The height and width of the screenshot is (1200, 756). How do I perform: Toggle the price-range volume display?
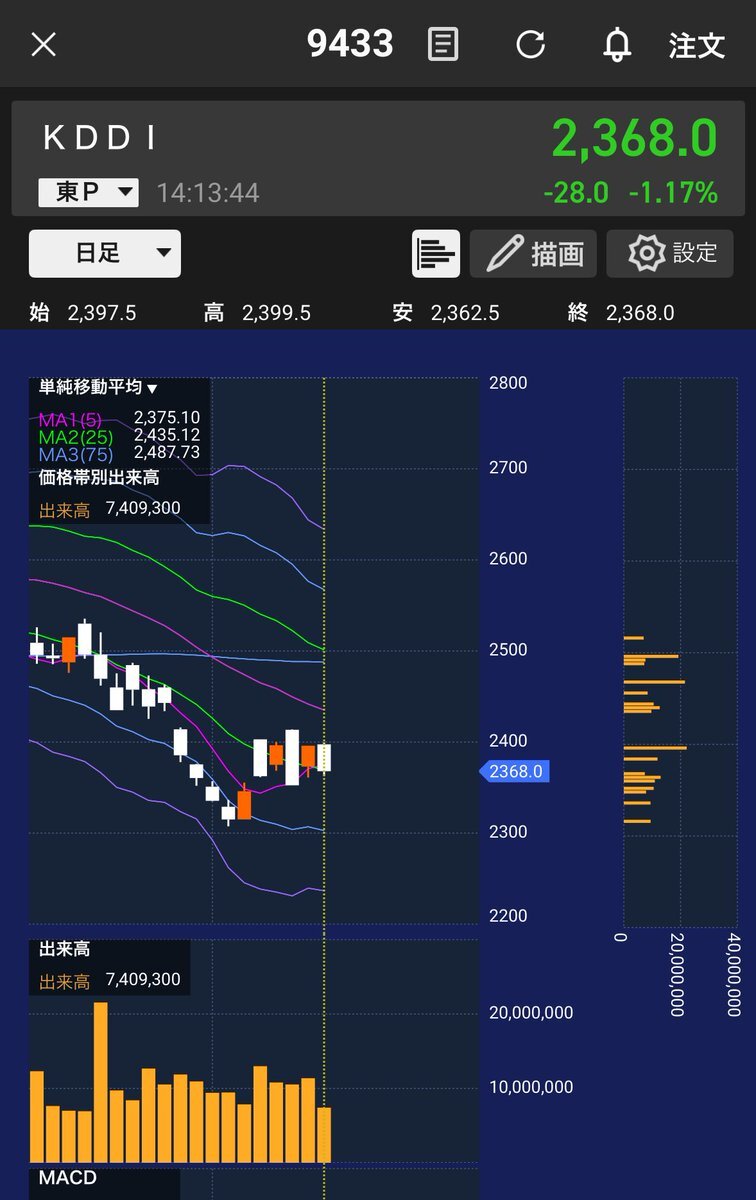click(x=435, y=253)
